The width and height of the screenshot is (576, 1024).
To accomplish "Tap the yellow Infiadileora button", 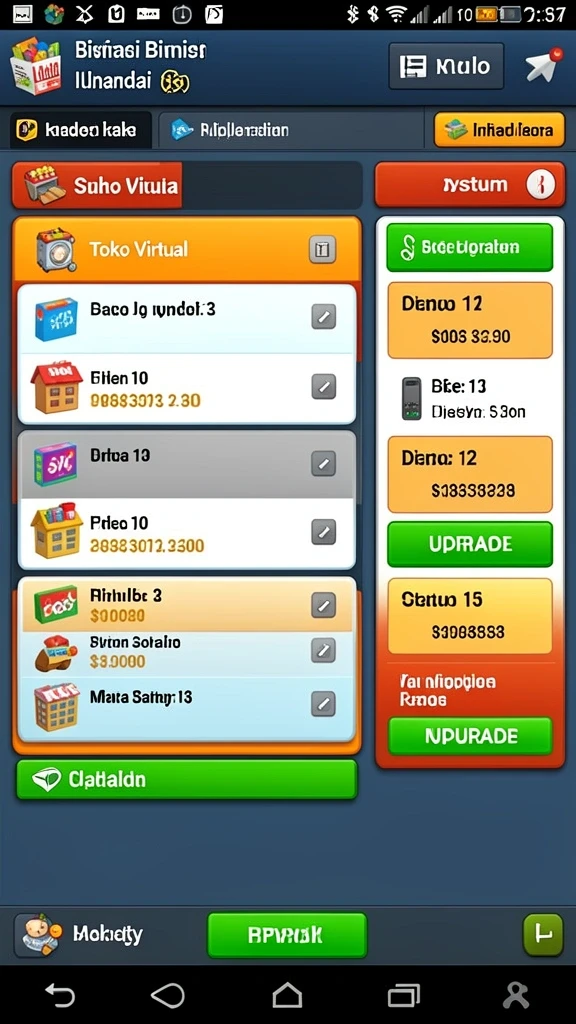I will click(499, 129).
